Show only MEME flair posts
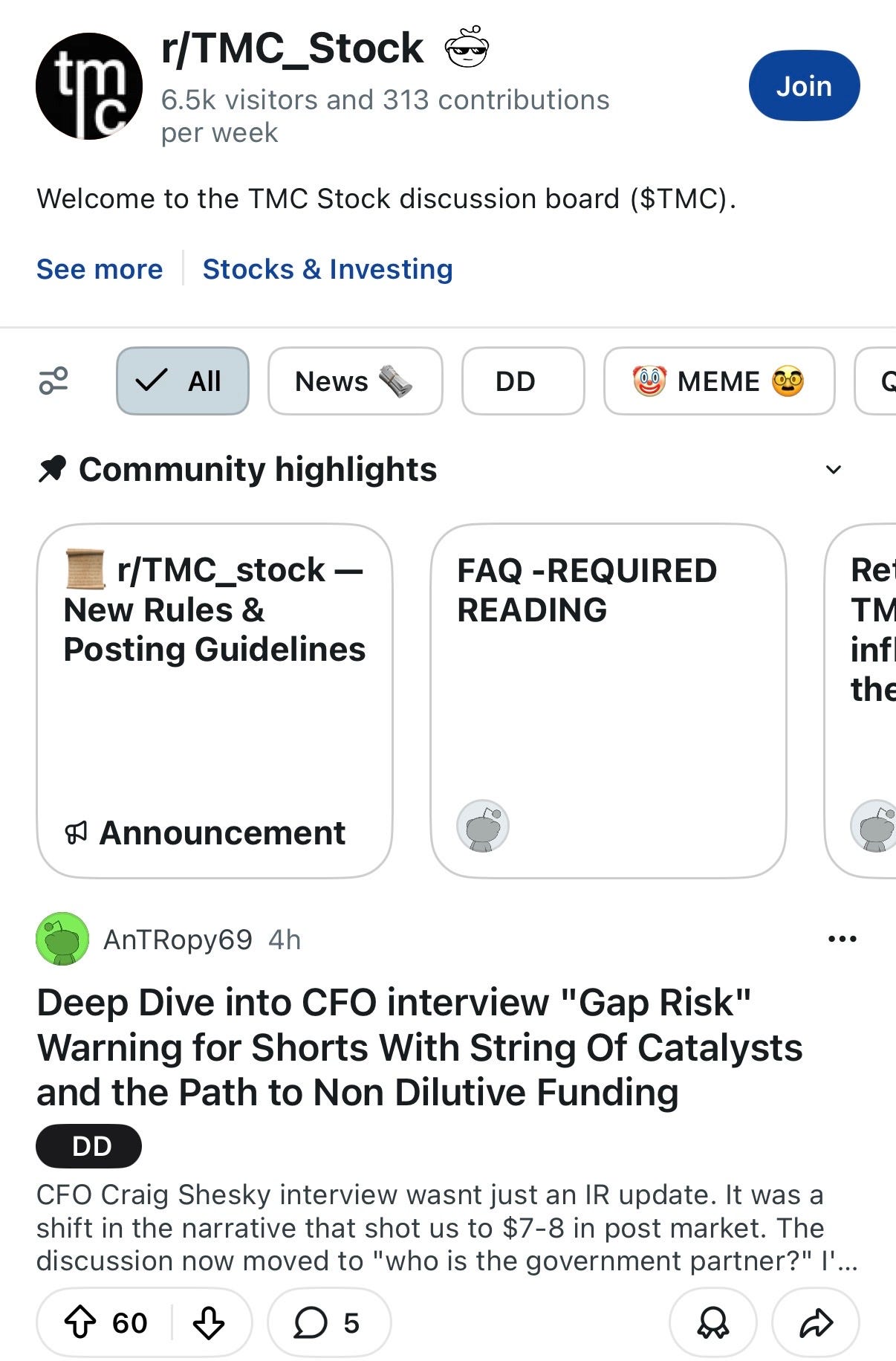The width and height of the screenshot is (896, 1361). (718, 381)
